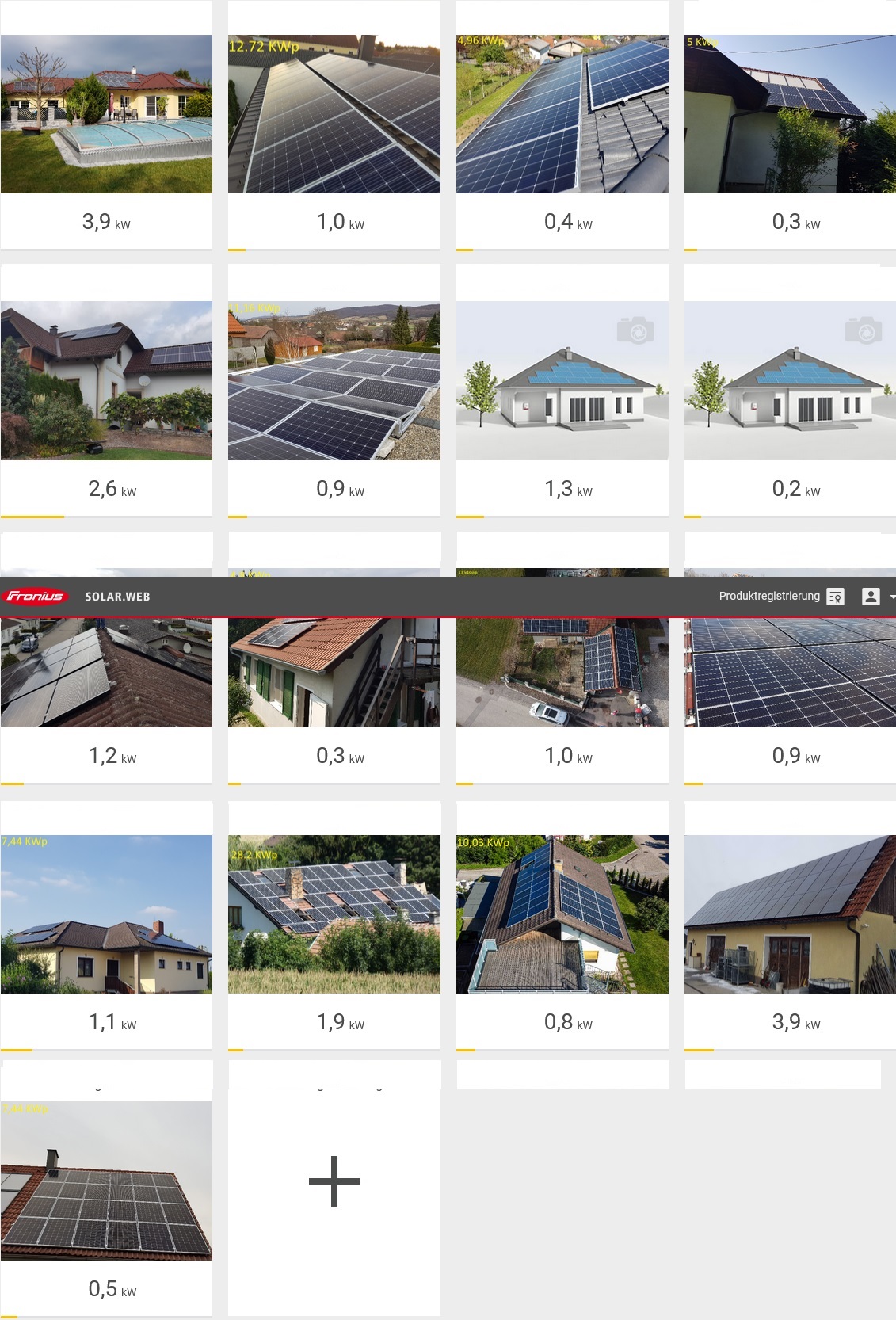This screenshot has width=896, height=1320.
Task: Open the 7,44 KWp system with 1,1 kW
Action: pos(106,914)
